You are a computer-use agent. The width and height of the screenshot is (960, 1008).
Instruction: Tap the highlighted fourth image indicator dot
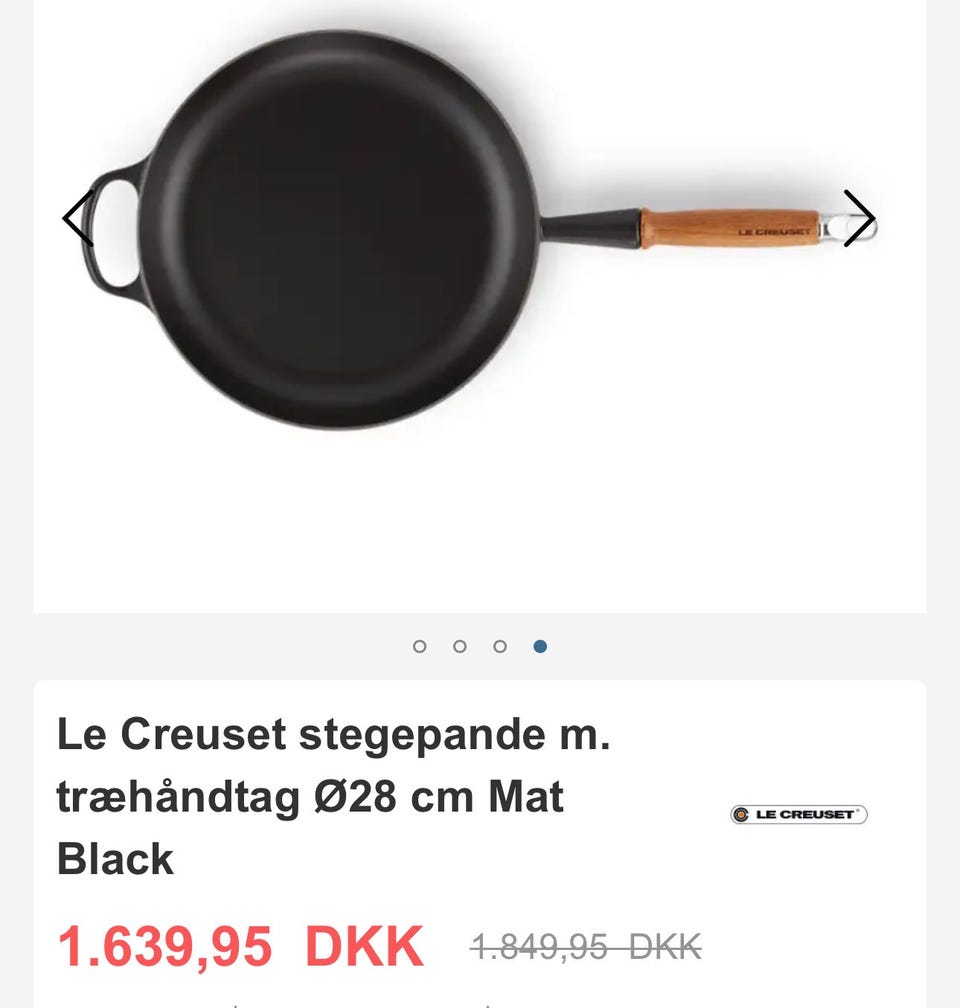pos(540,647)
